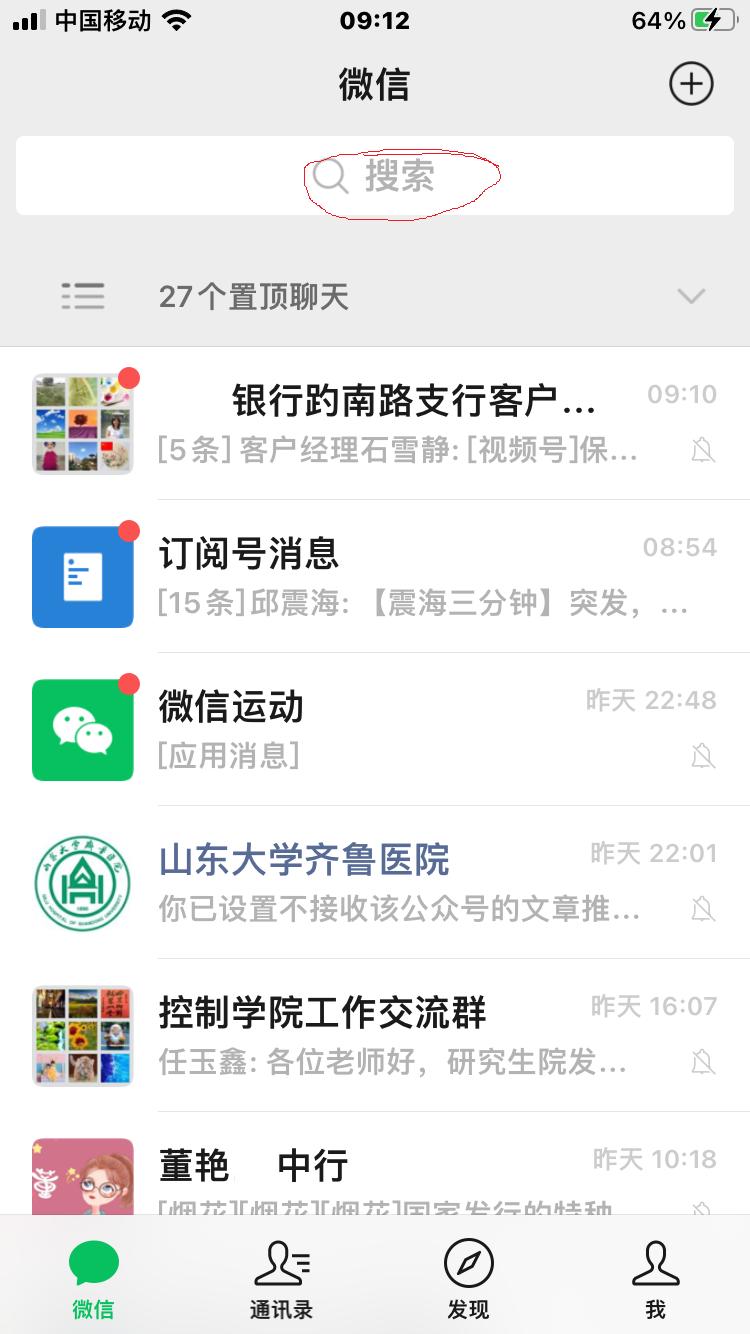Collapse the 27 pinned chats section
The width and height of the screenshot is (750, 1334).
pyautogui.click(x=690, y=296)
